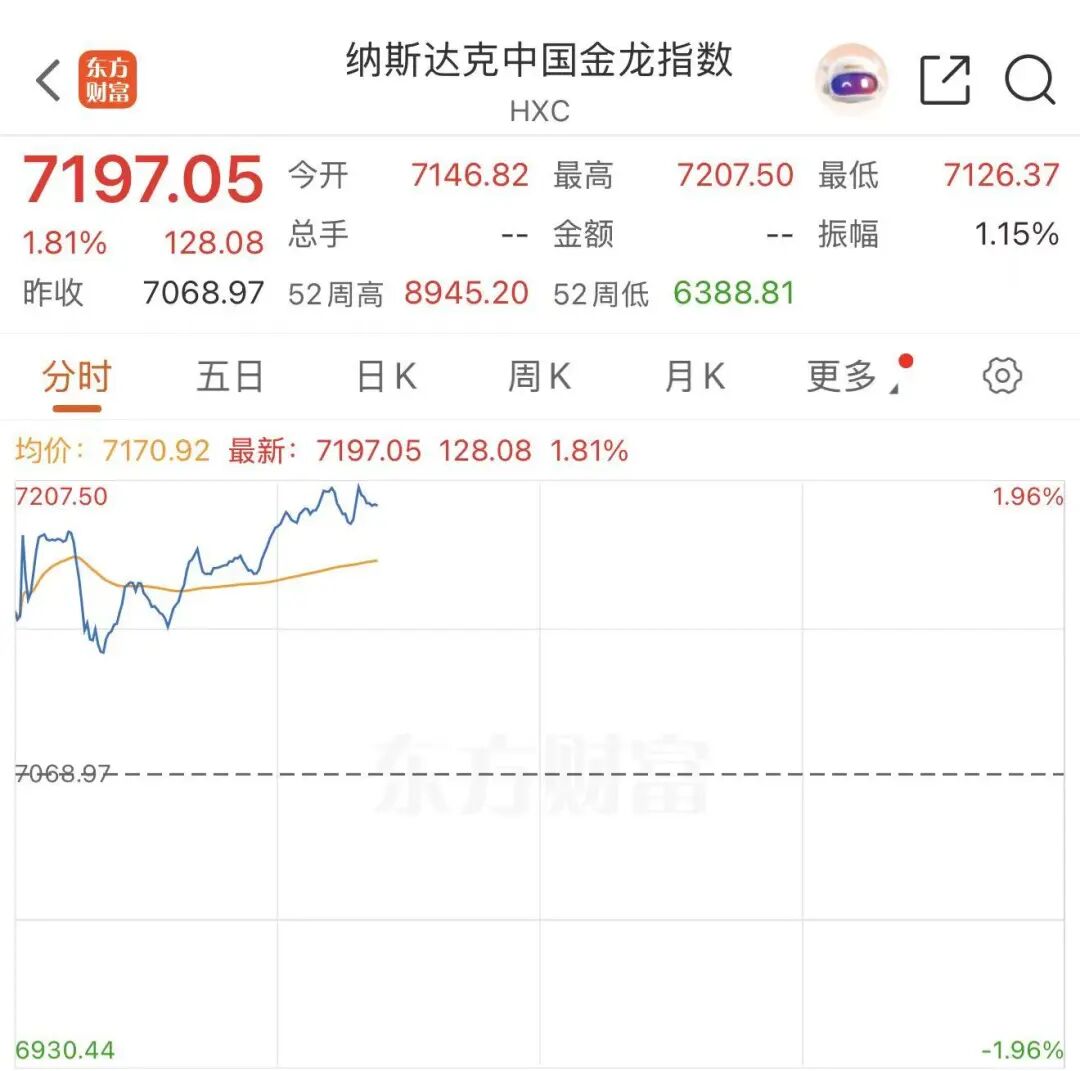View the 月K chart
Screen dimensions: 1080x1071
(694, 377)
